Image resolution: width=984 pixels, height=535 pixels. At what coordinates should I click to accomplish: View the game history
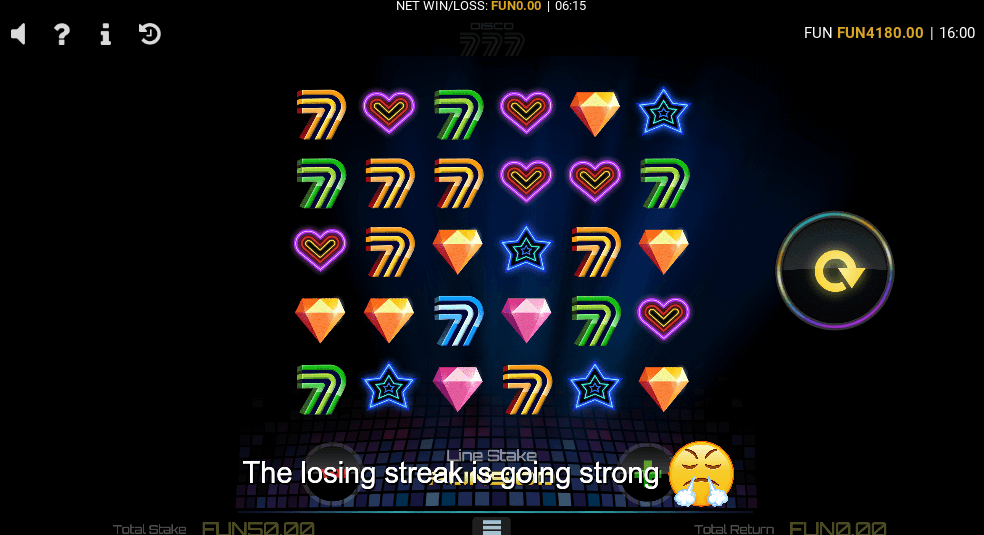coord(149,35)
